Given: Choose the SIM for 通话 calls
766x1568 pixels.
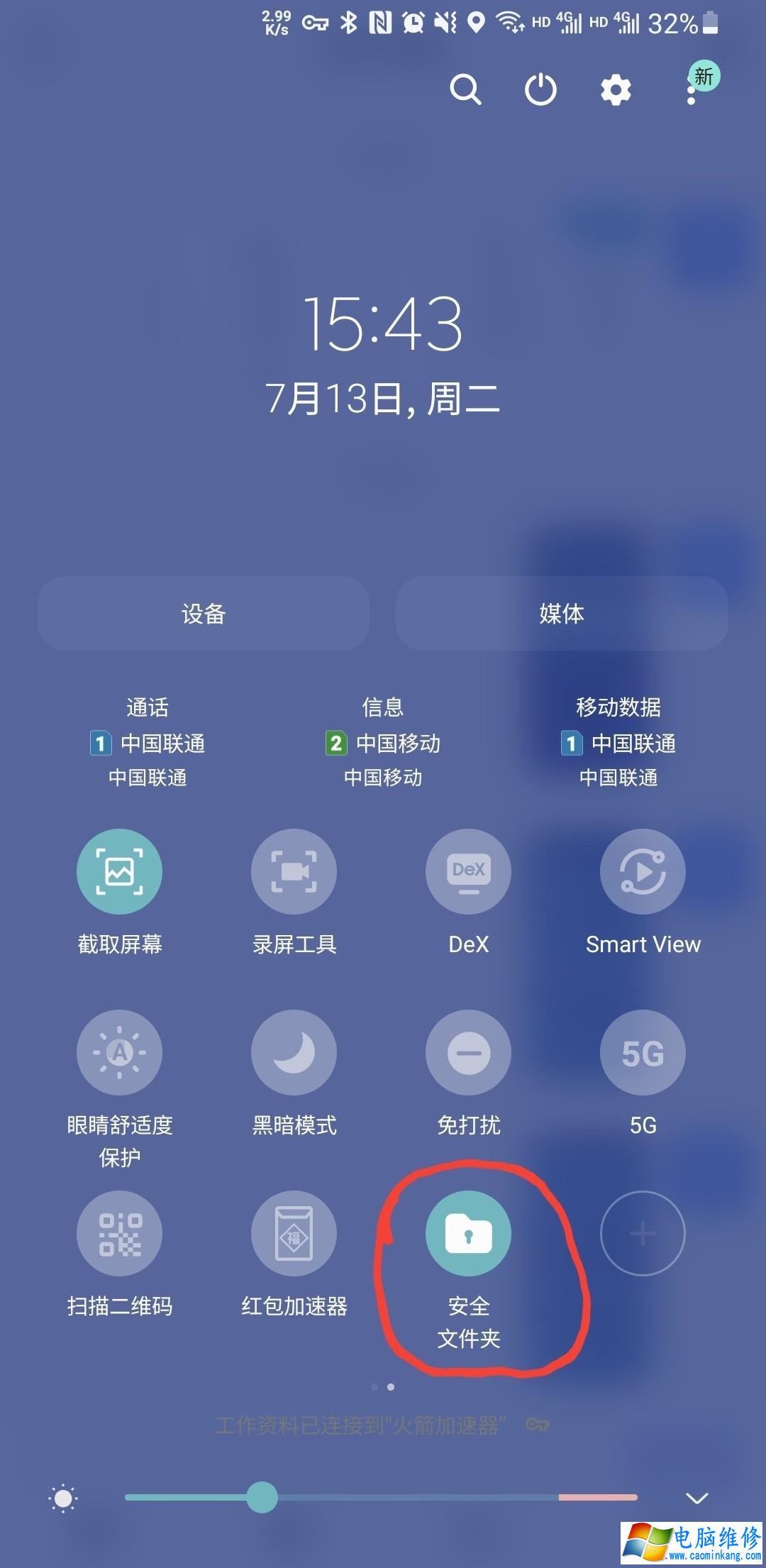Looking at the screenshot, I should (148, 742).
